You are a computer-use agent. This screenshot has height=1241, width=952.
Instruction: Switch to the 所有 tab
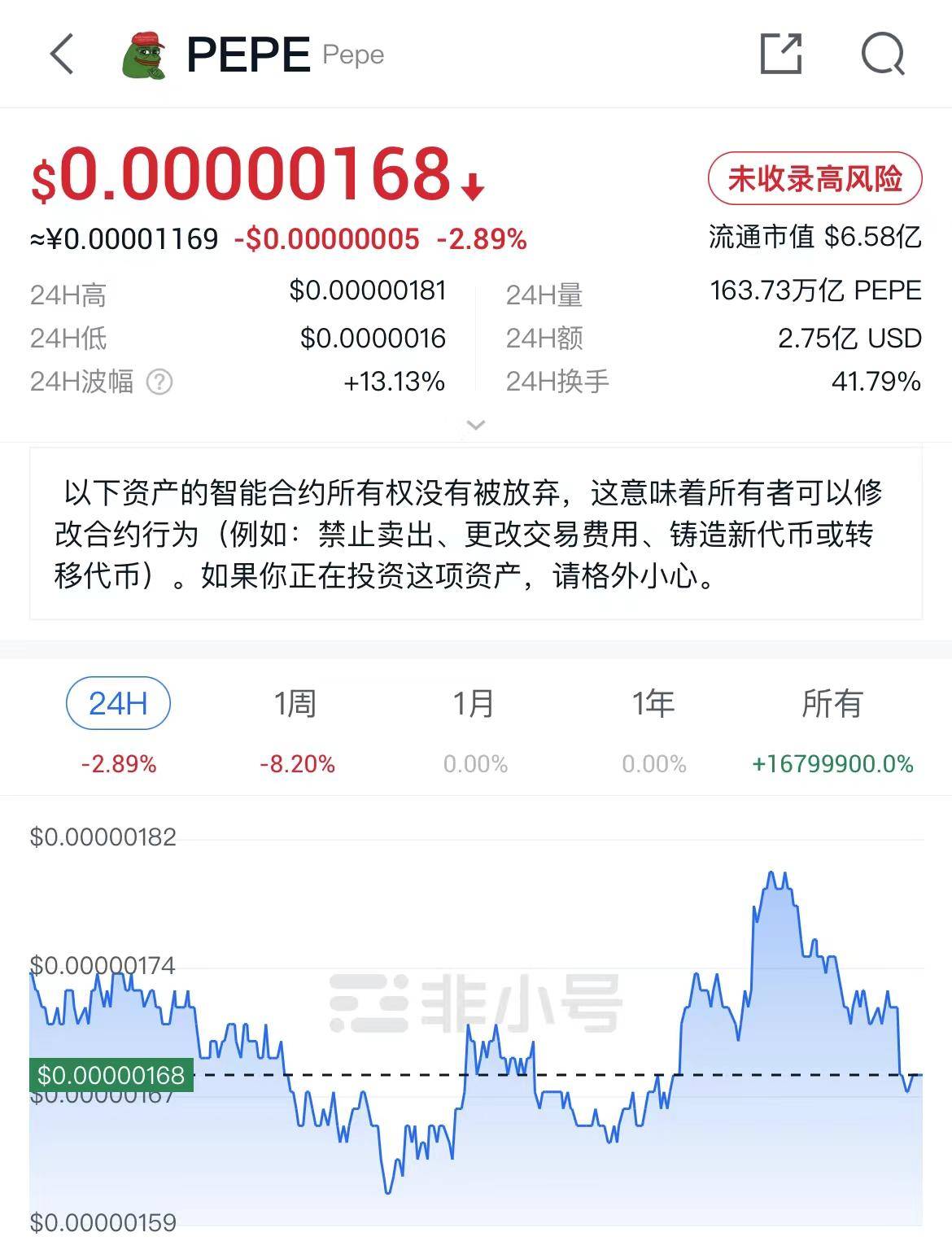(x=832, y=703)
